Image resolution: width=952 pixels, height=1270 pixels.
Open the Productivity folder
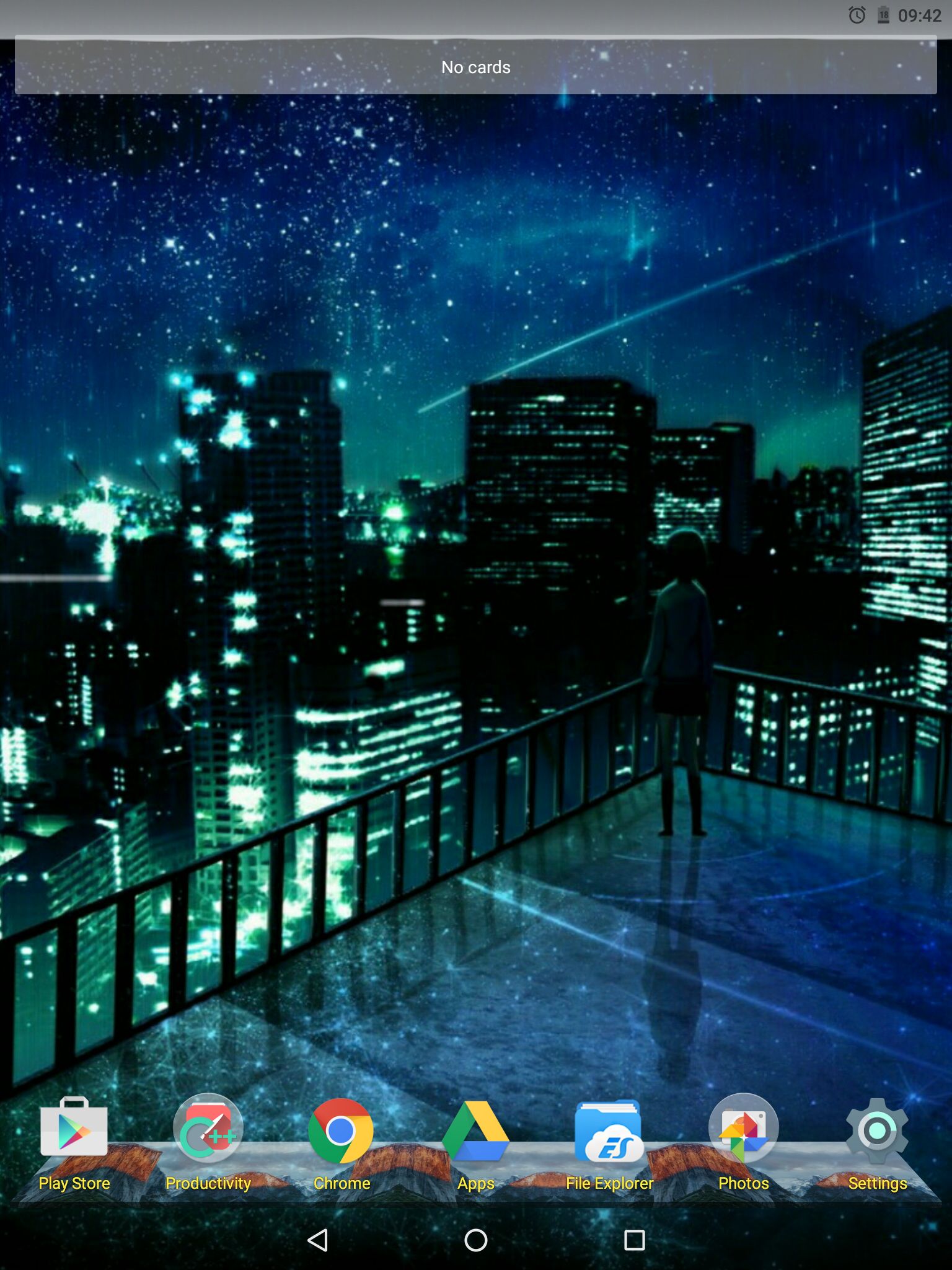coord(208,1130)
